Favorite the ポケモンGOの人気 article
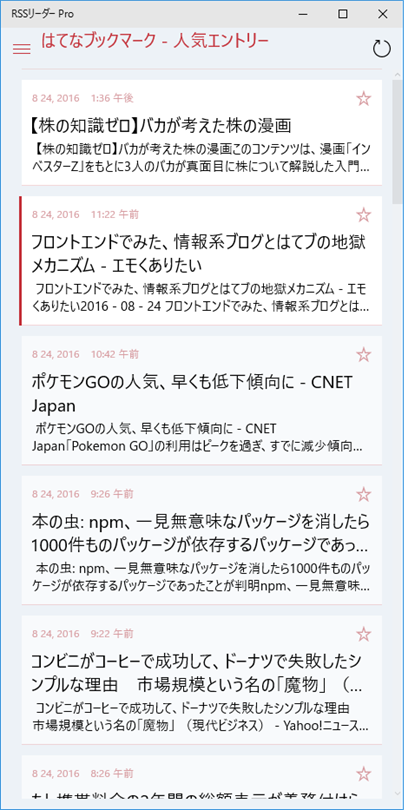Viewport: 404px width, 810px height. 364,354
